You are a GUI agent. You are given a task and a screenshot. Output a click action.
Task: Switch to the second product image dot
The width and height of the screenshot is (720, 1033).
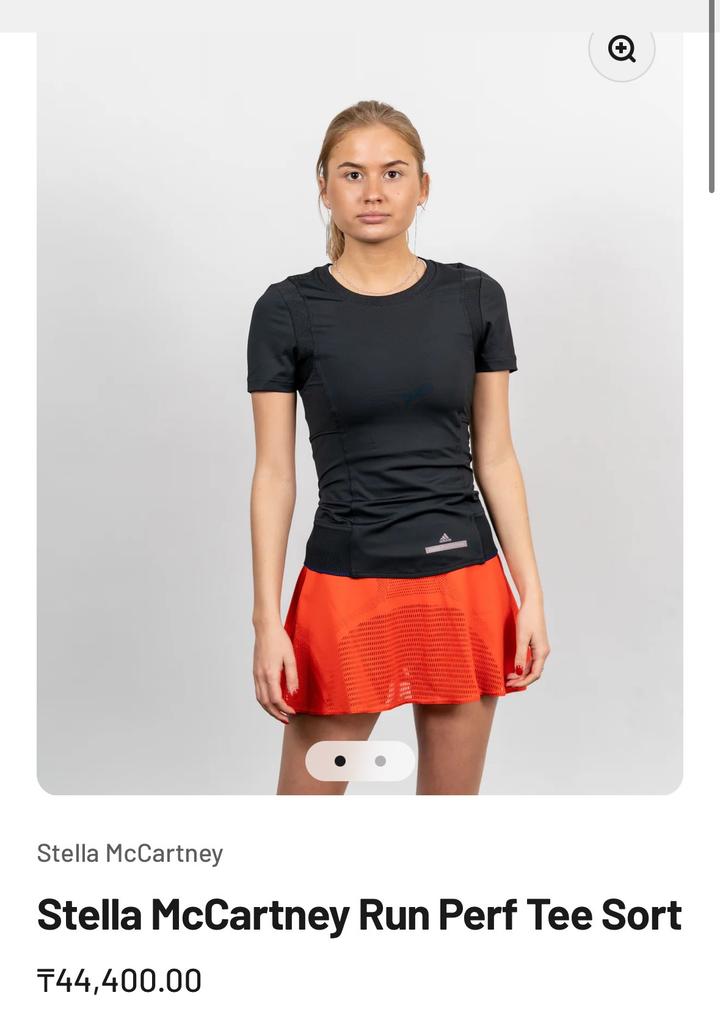(x=380, y=761)
